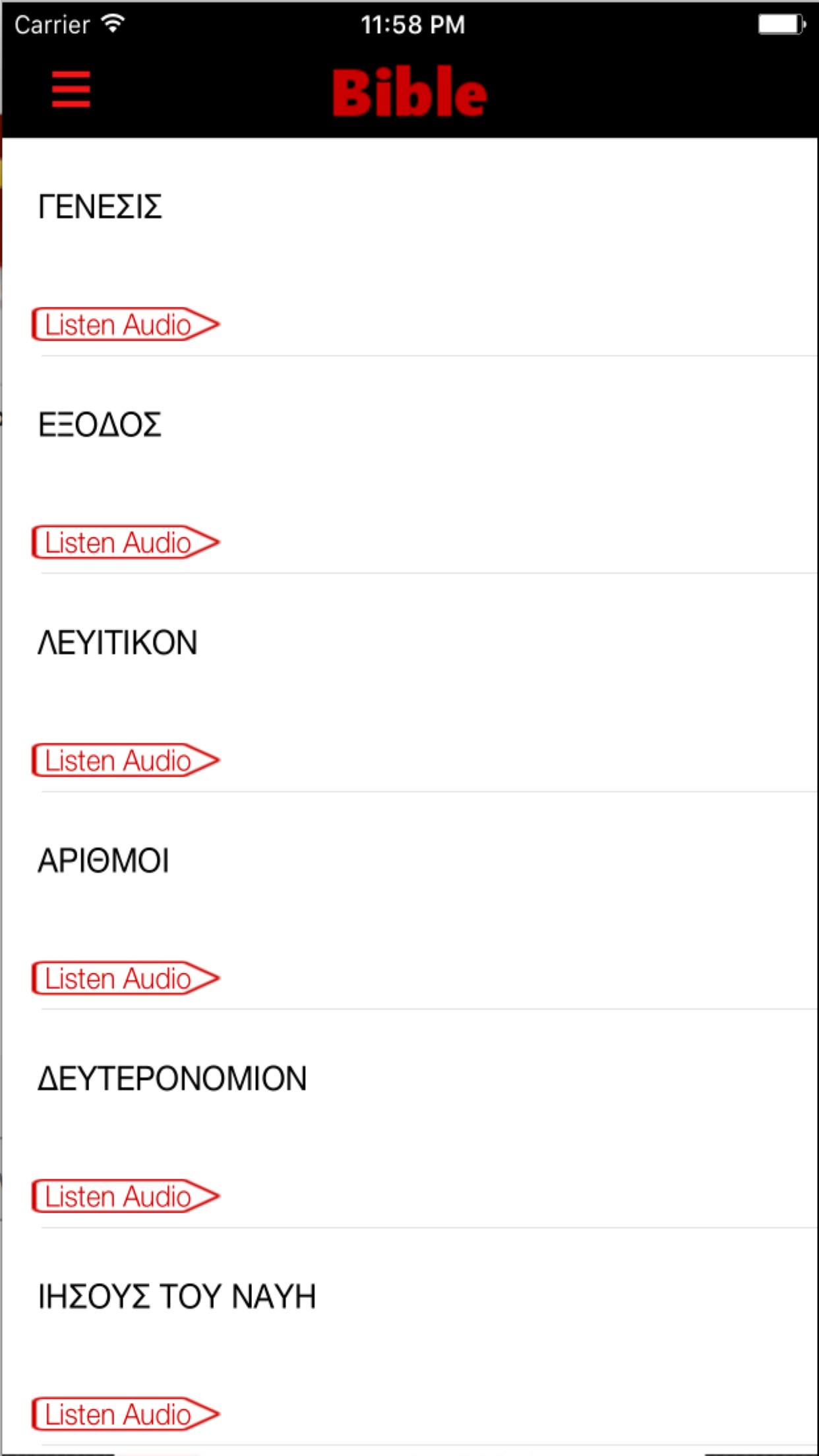Click the red Bible app logo
This screenshot has height=1456, width=819.
pos(409,92)
